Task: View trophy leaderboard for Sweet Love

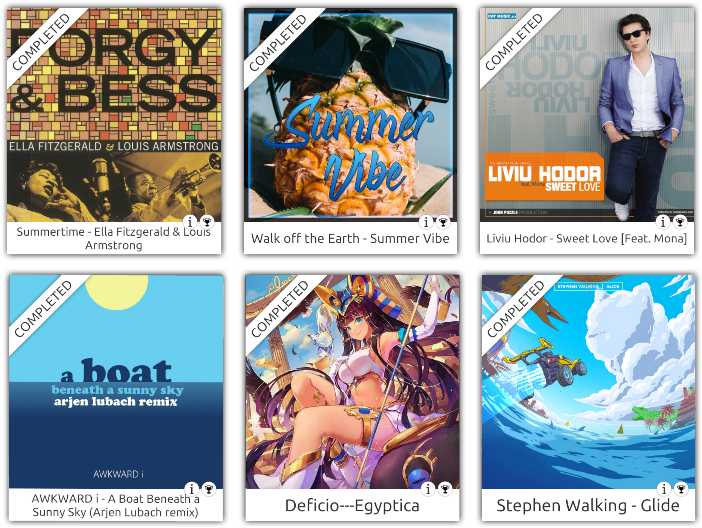Action: tap(681, 222)
